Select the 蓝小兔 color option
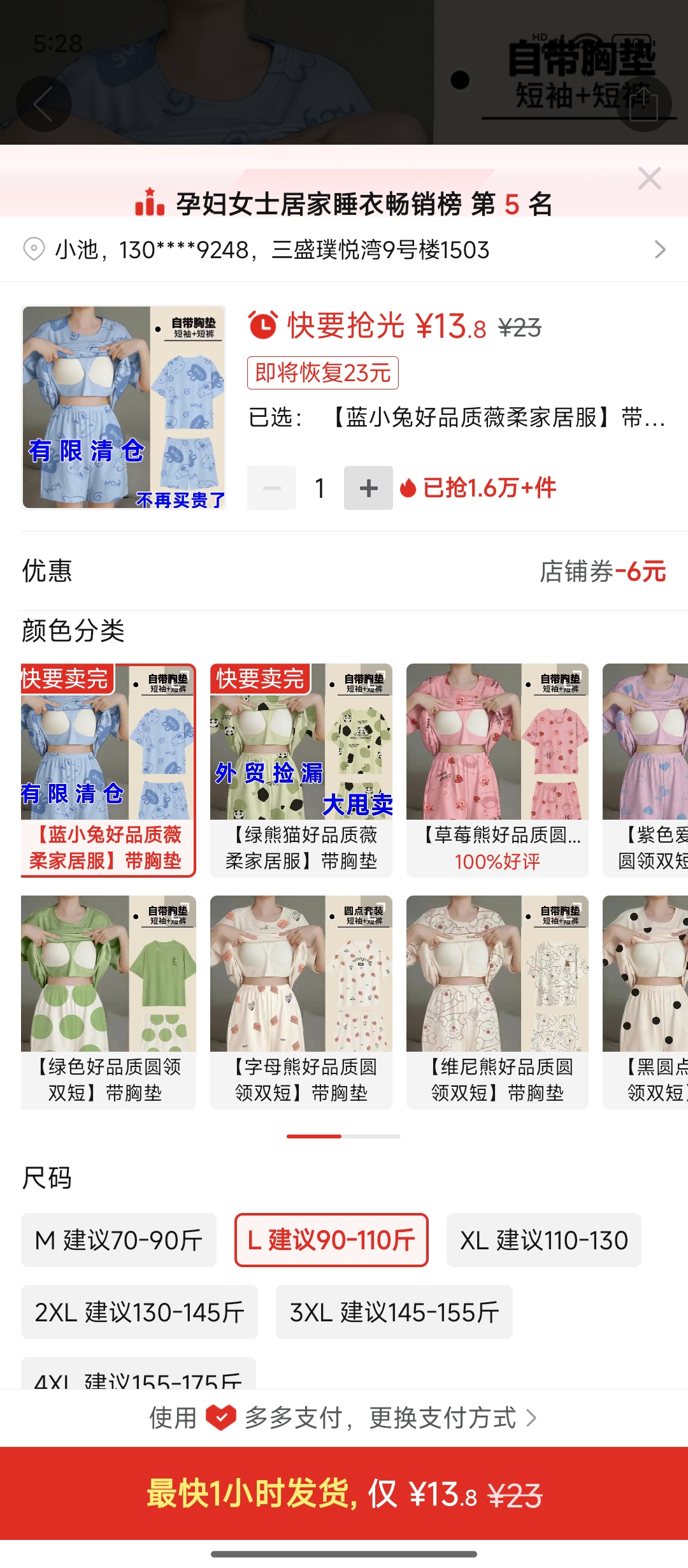This screenshot has width=688, height=1568. click(x=108, y=770)
